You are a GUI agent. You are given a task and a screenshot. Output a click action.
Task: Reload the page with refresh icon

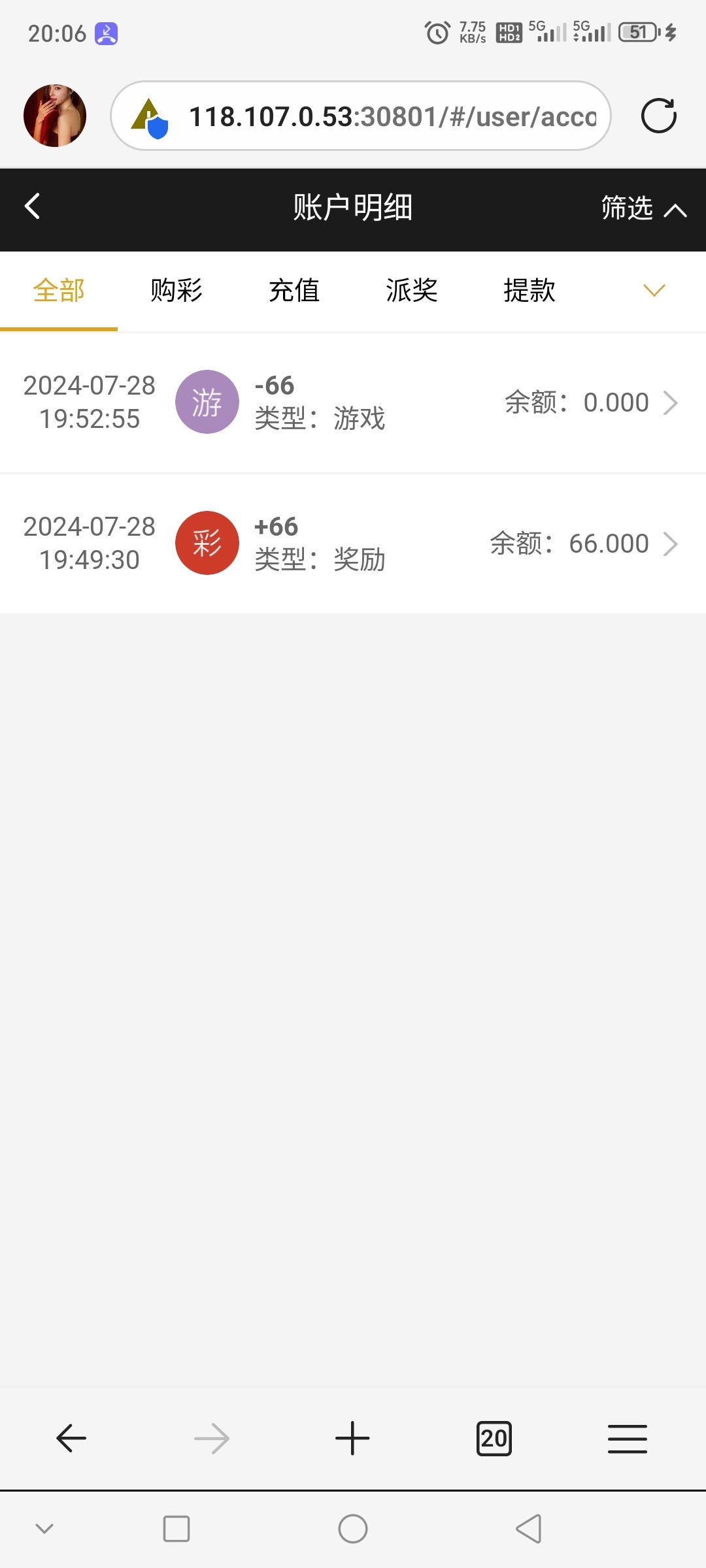[658, 116]
